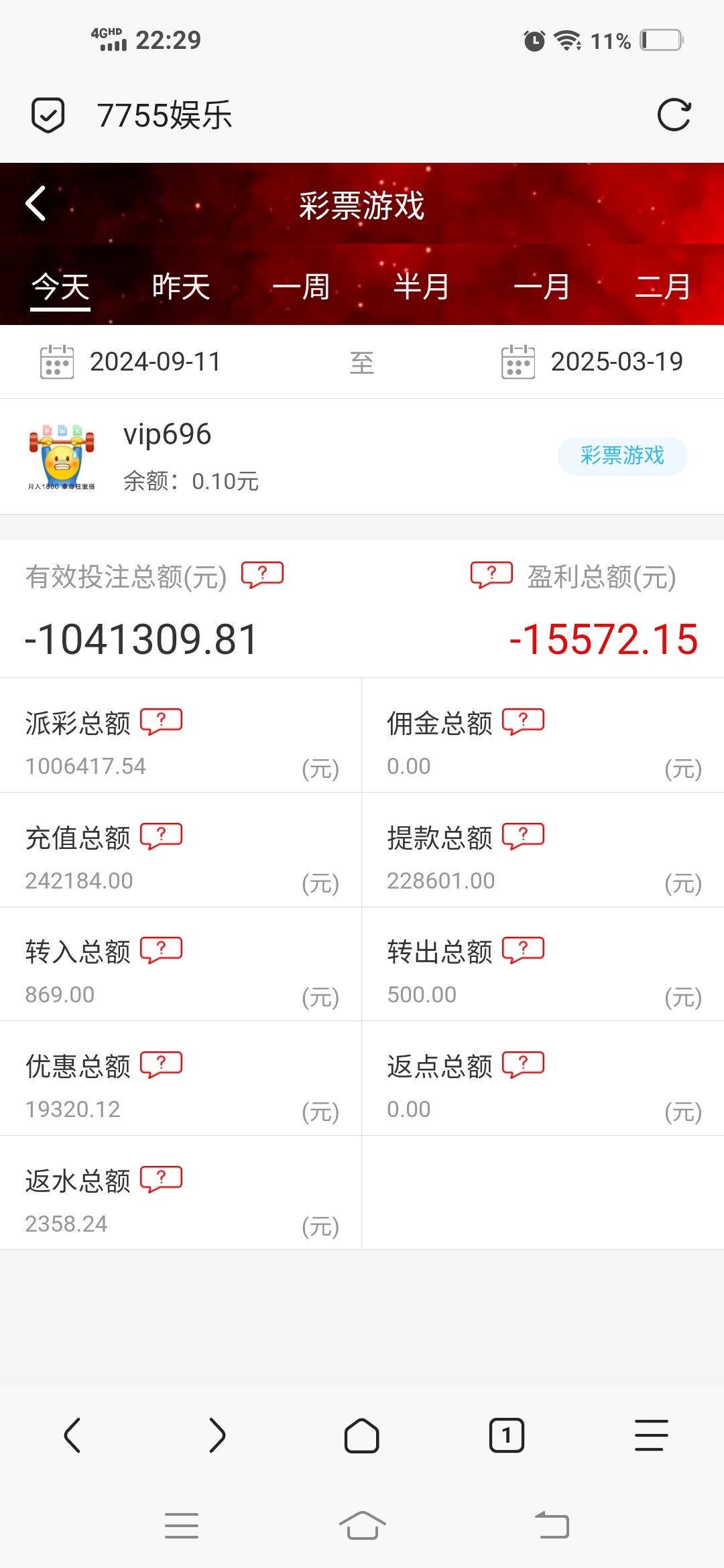This screenshot has width=724, height=1568.
Task: Go back using the header arrow
Action: tap(36, 204)
